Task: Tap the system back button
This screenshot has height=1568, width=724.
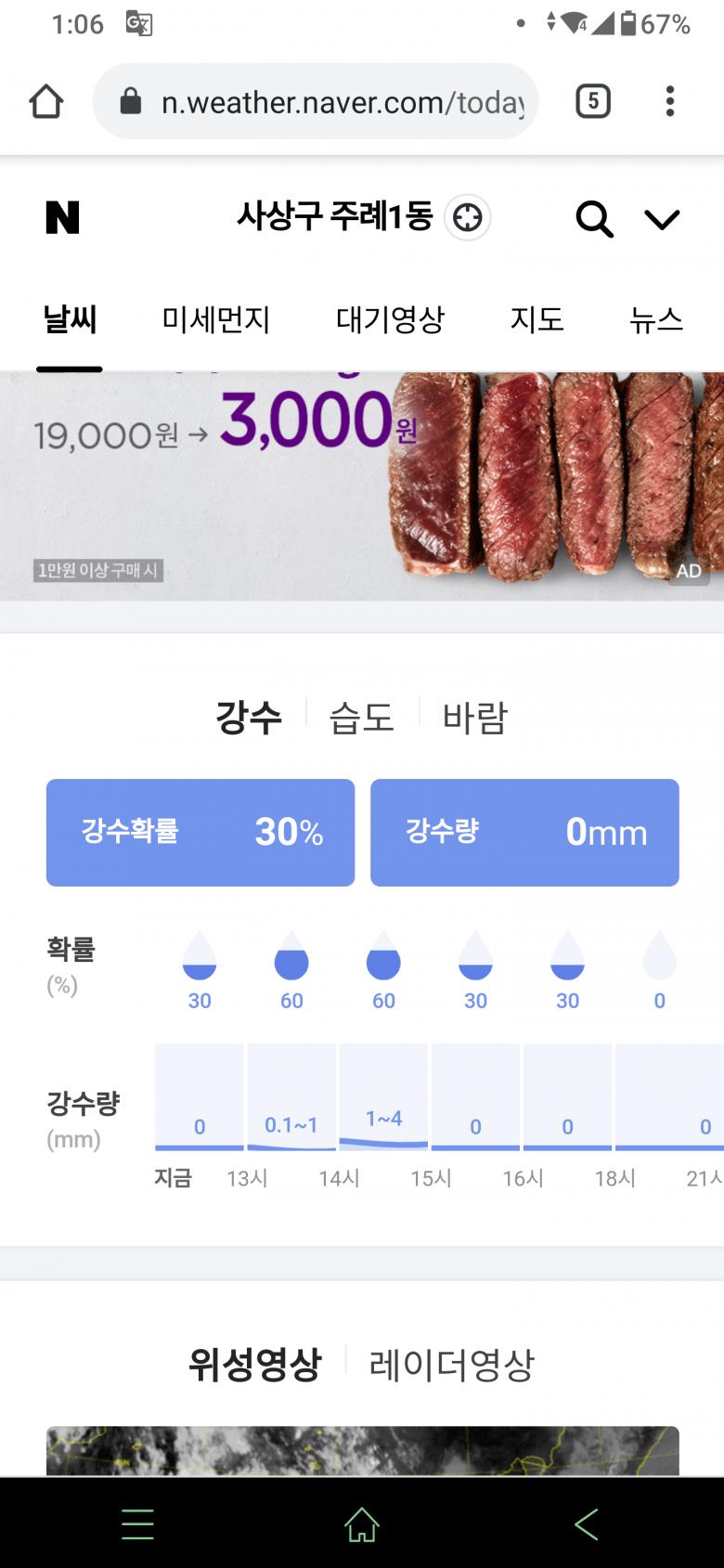Action: [x=586, y=1524]
